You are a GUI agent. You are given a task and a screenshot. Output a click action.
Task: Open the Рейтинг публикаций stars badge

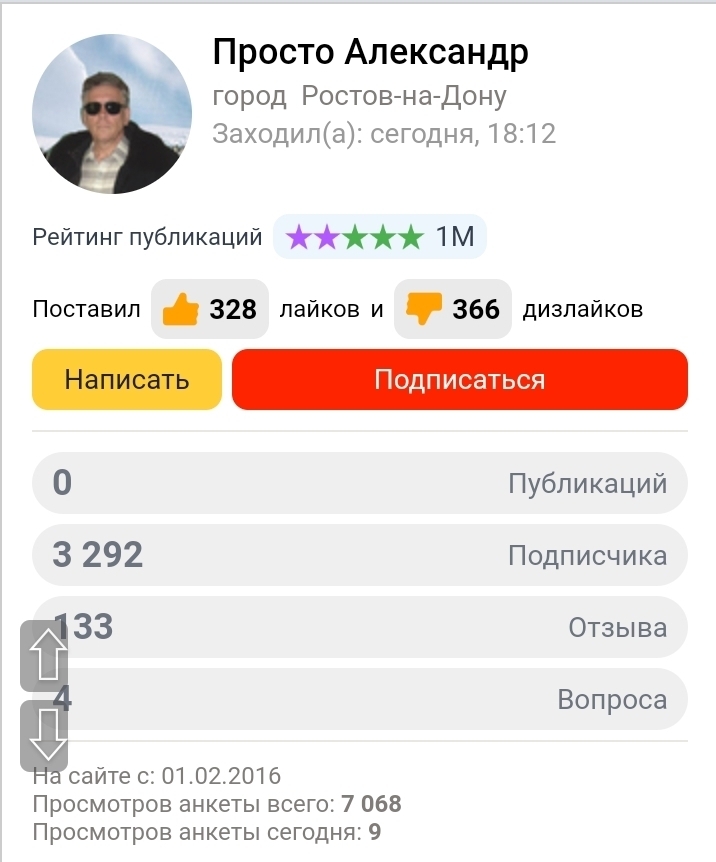[x=380, y=237]
